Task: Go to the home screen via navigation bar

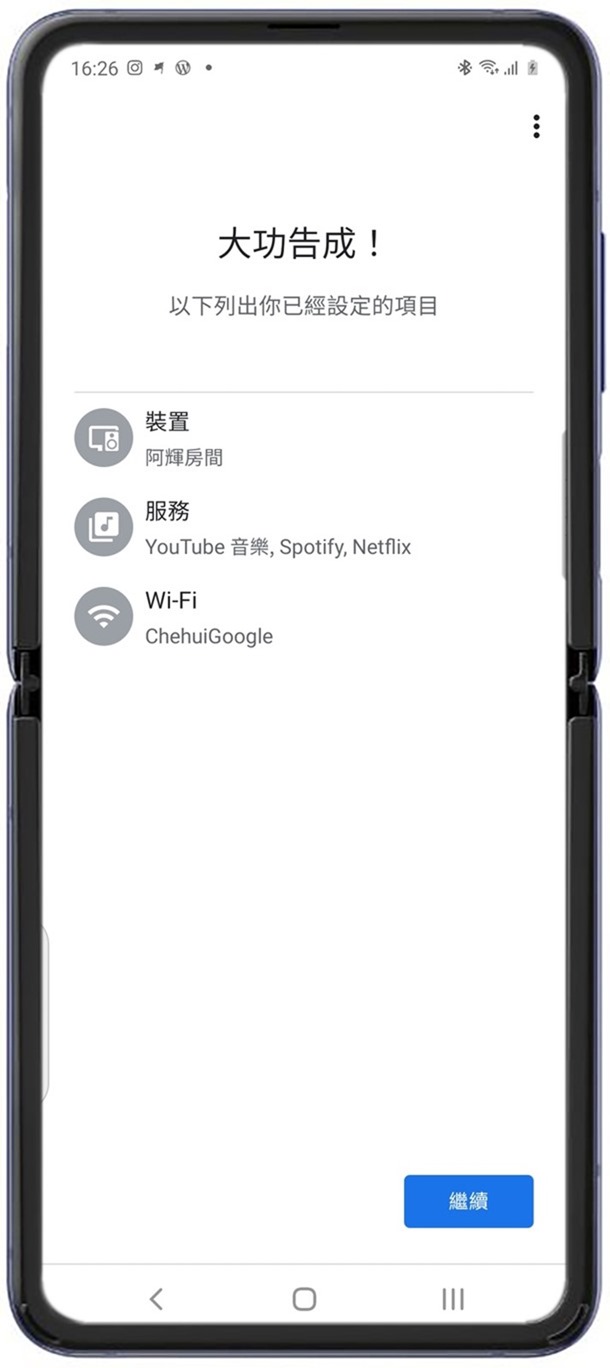Action: [x=304, y=1299]
